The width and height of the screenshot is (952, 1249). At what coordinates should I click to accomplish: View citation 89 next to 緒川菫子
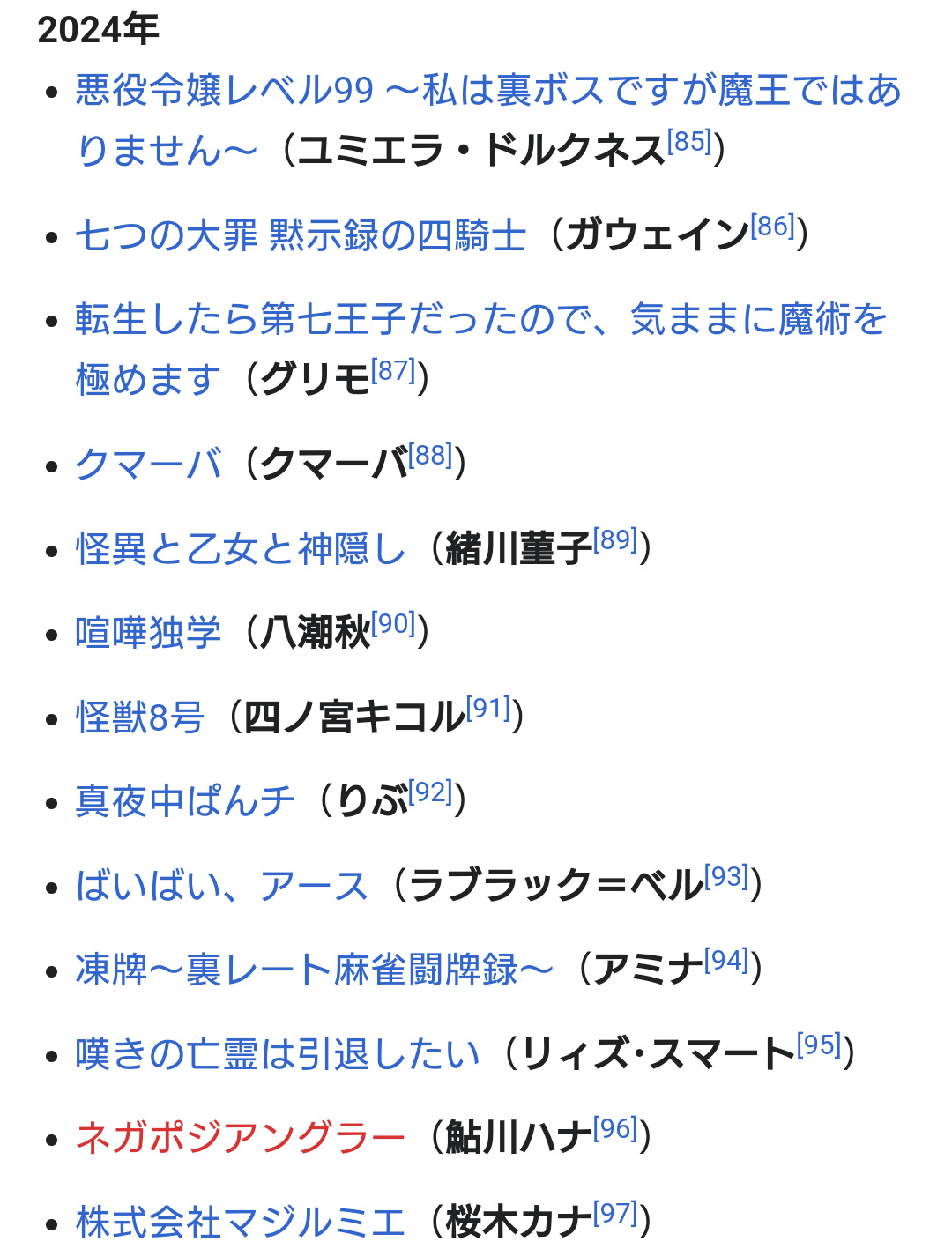[x=615, y=539]
